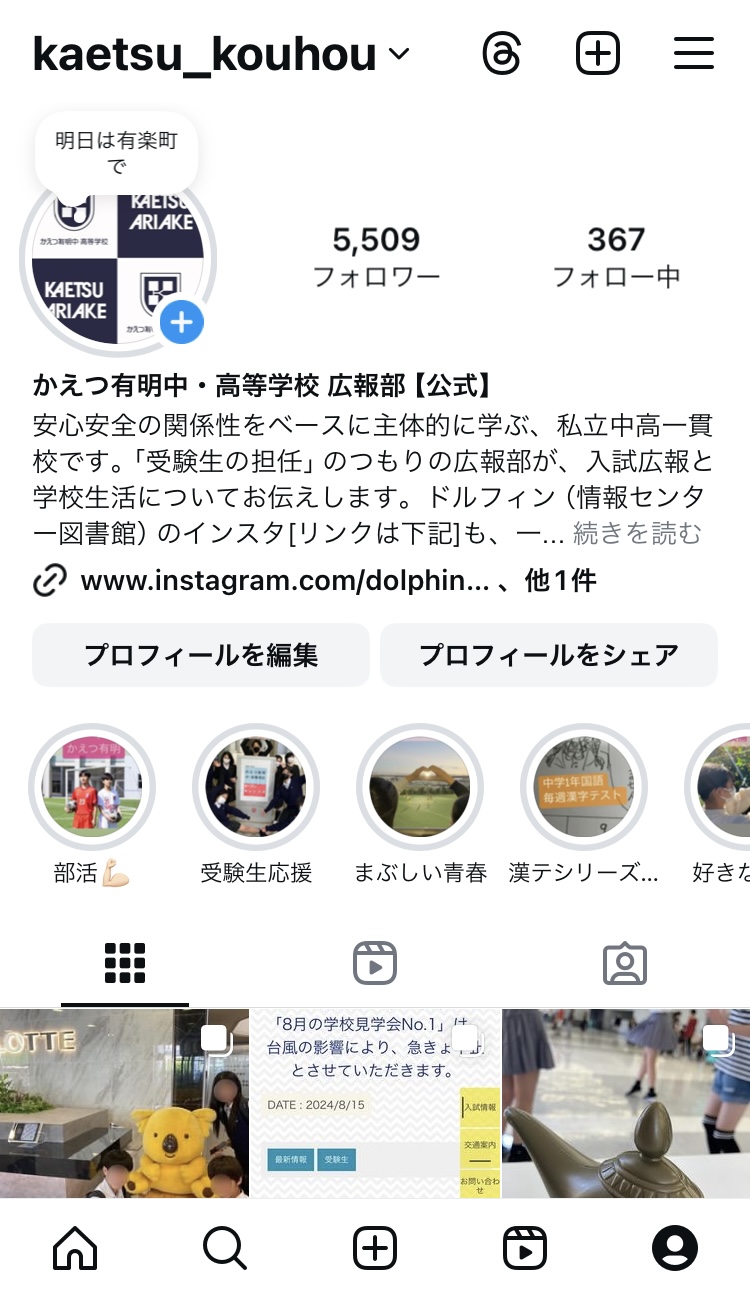Expand the bio with 続きを読む
The height and width of the screenshot is (1297, 750).
[x=637, y=534]
